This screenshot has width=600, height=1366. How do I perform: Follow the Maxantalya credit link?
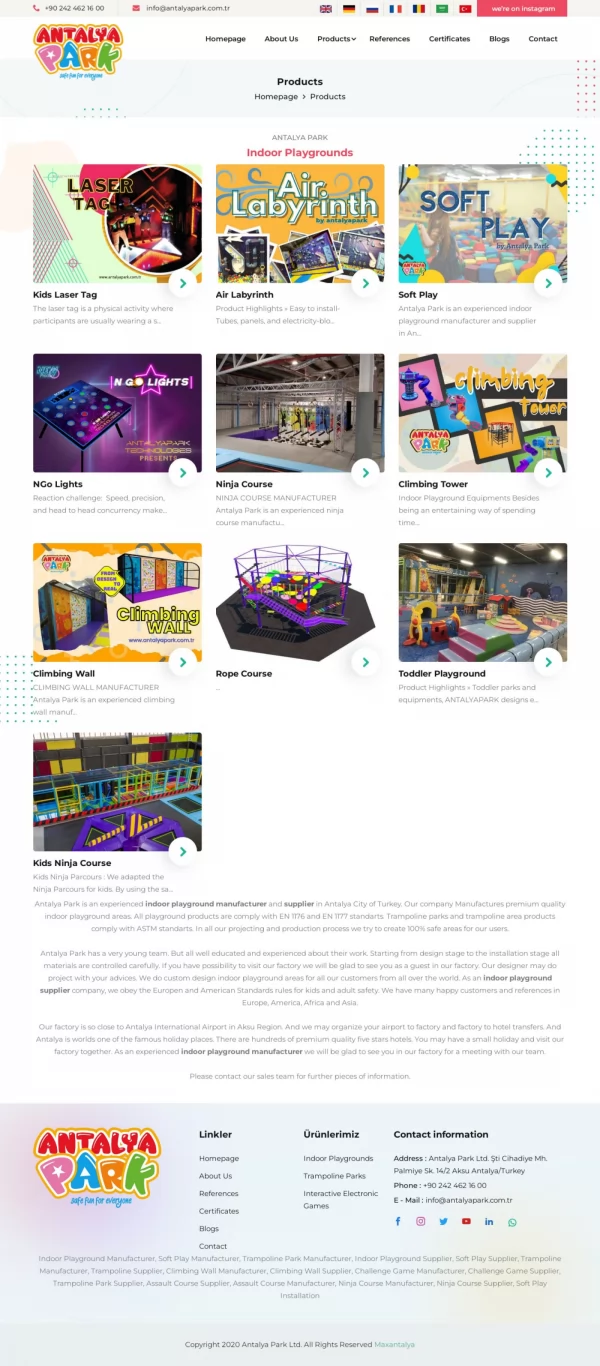394,1344
